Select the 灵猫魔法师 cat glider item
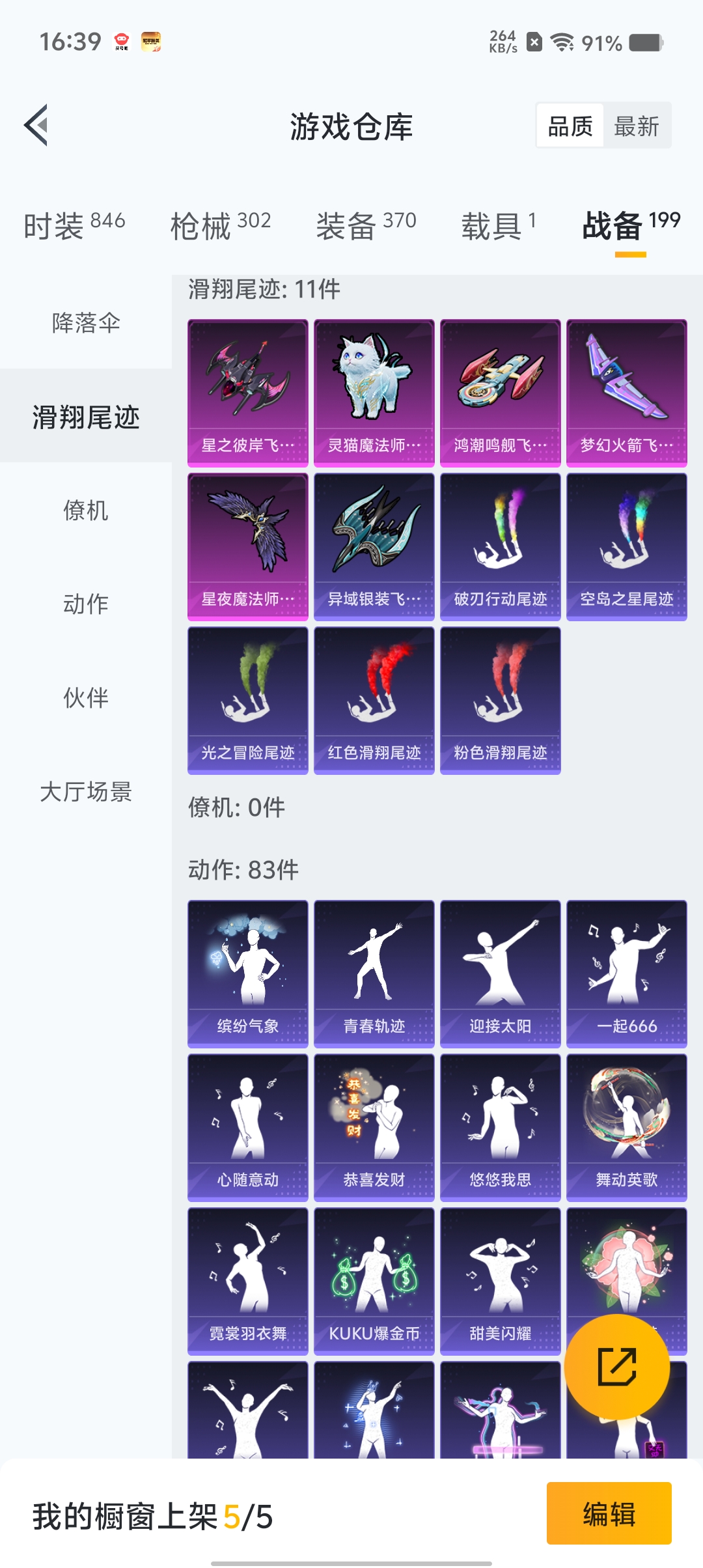This screenshot has width=703, height=1568. [373, 391]
